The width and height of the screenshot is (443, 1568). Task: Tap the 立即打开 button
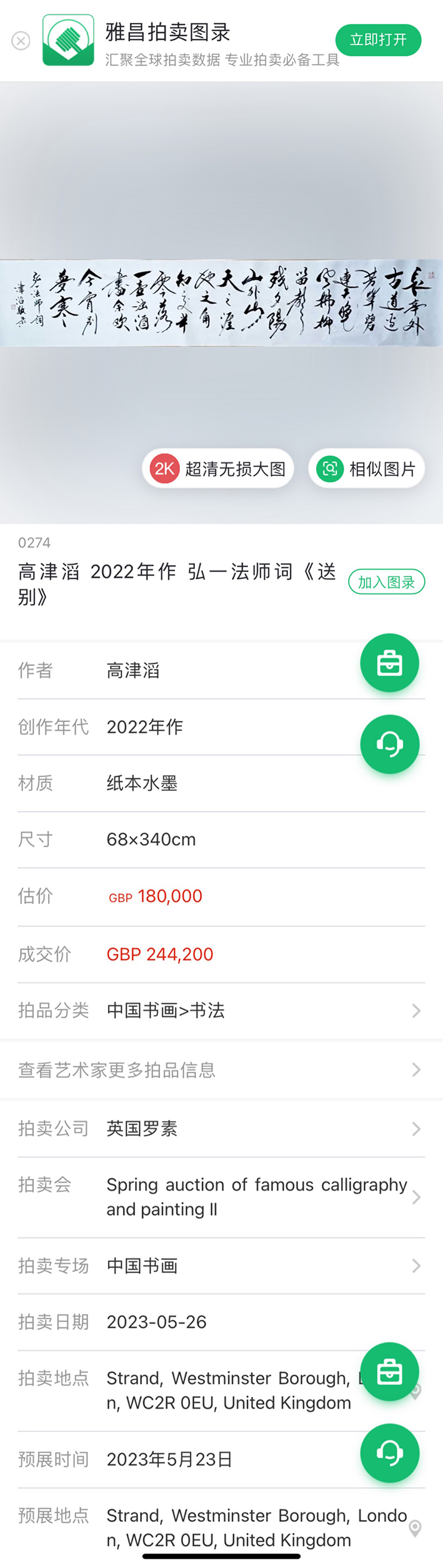(x=378, y=40)
